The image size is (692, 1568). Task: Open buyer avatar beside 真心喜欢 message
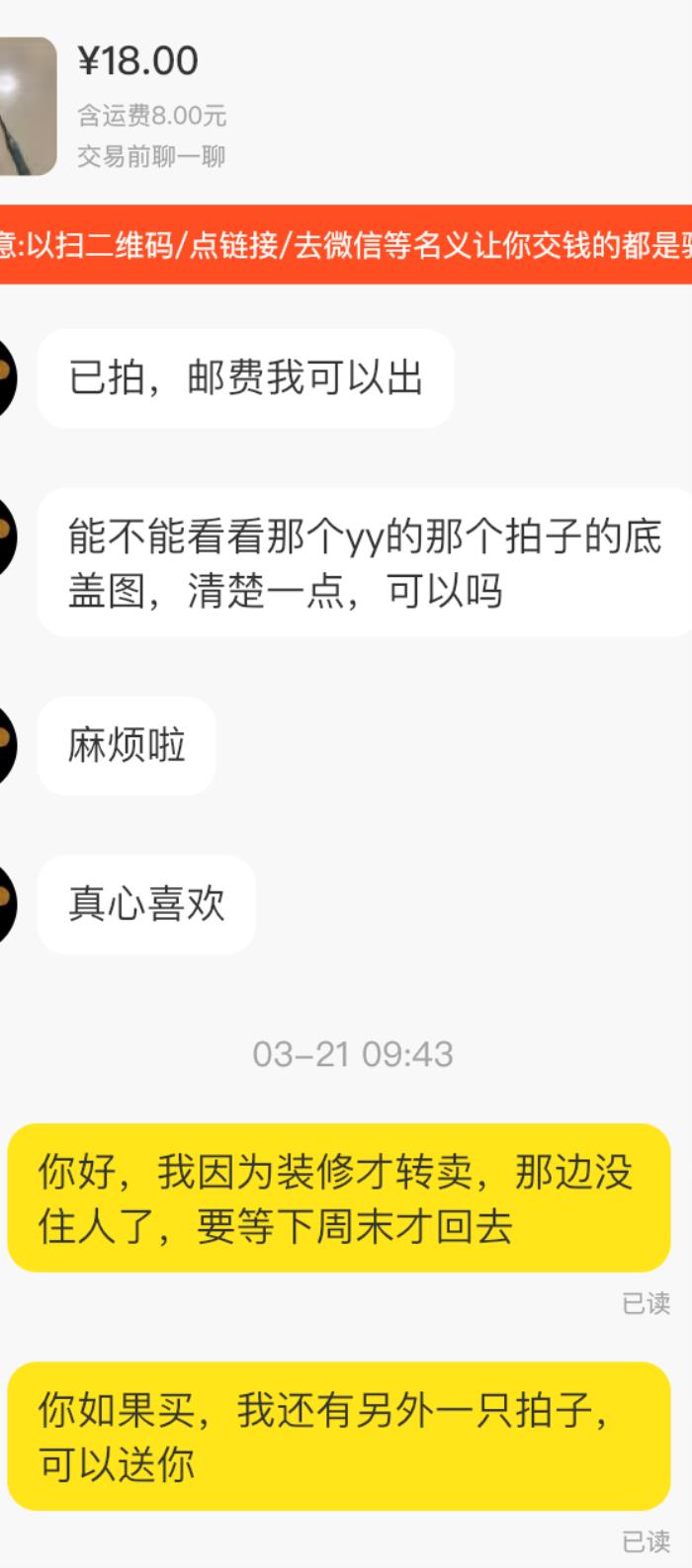[x=8, y=904]
